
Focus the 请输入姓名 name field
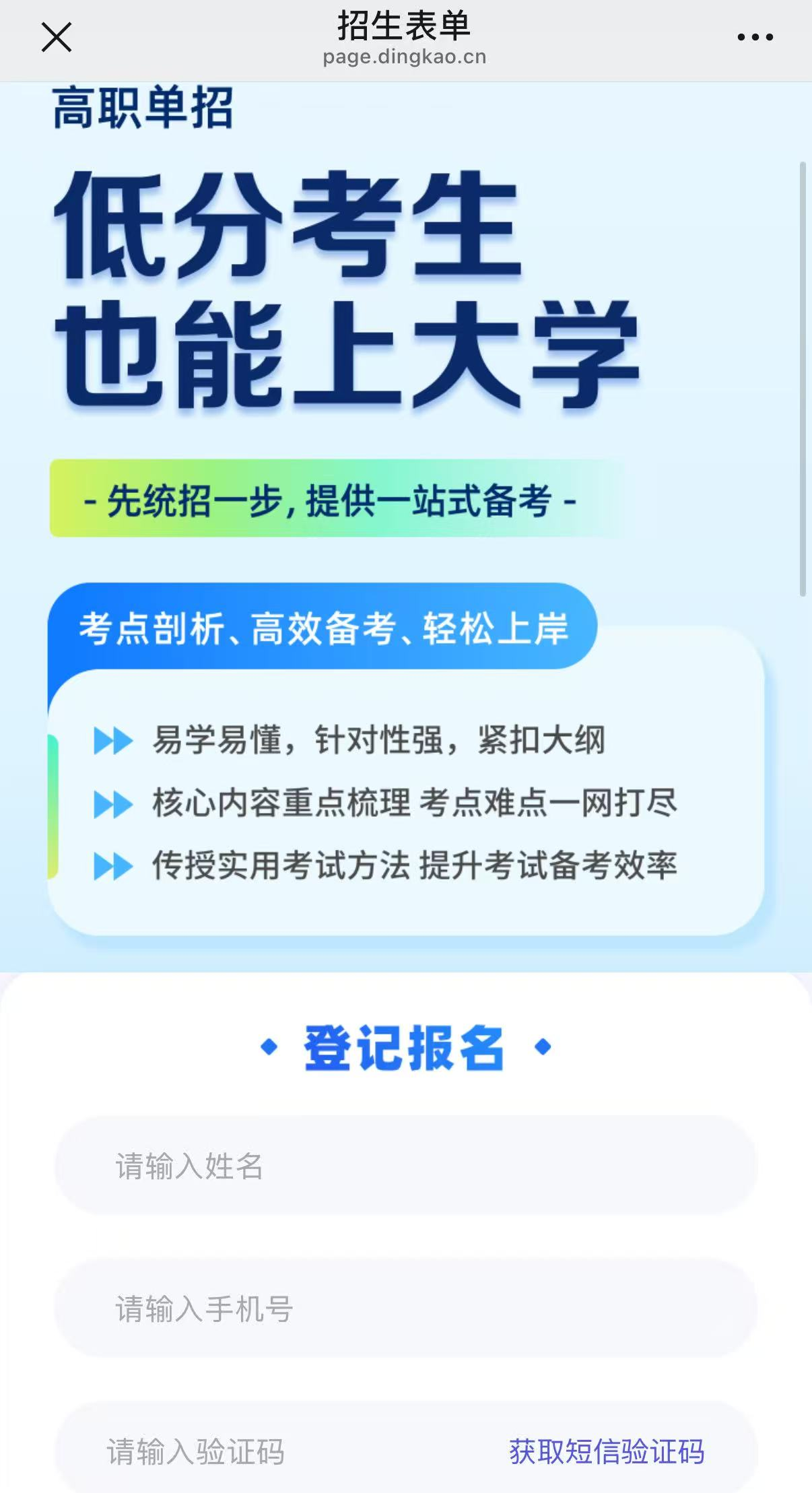click(405, 1166)
